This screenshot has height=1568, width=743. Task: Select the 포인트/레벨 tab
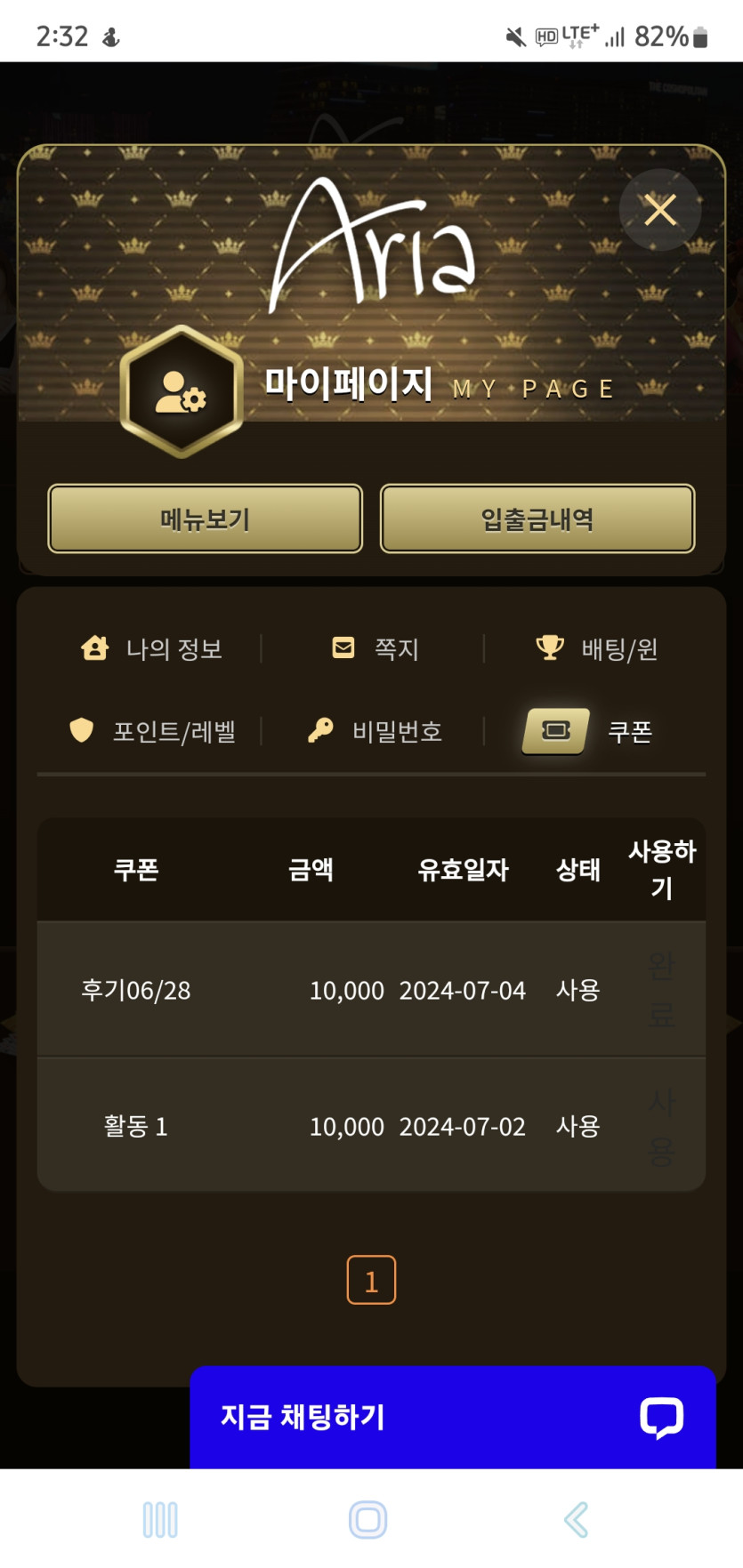(x=152, y=731)
